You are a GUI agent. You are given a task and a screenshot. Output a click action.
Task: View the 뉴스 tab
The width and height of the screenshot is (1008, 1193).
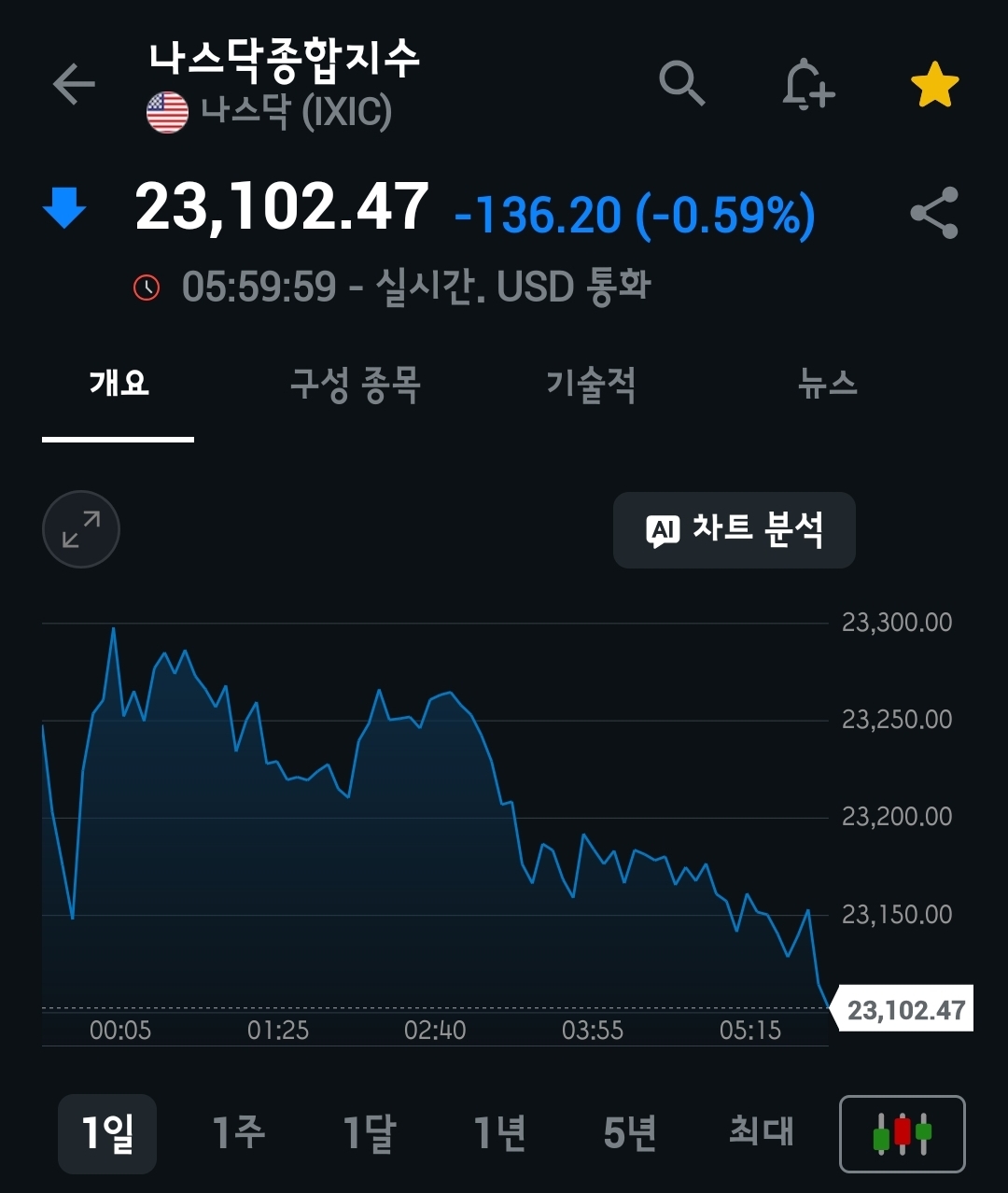[827, 384]
